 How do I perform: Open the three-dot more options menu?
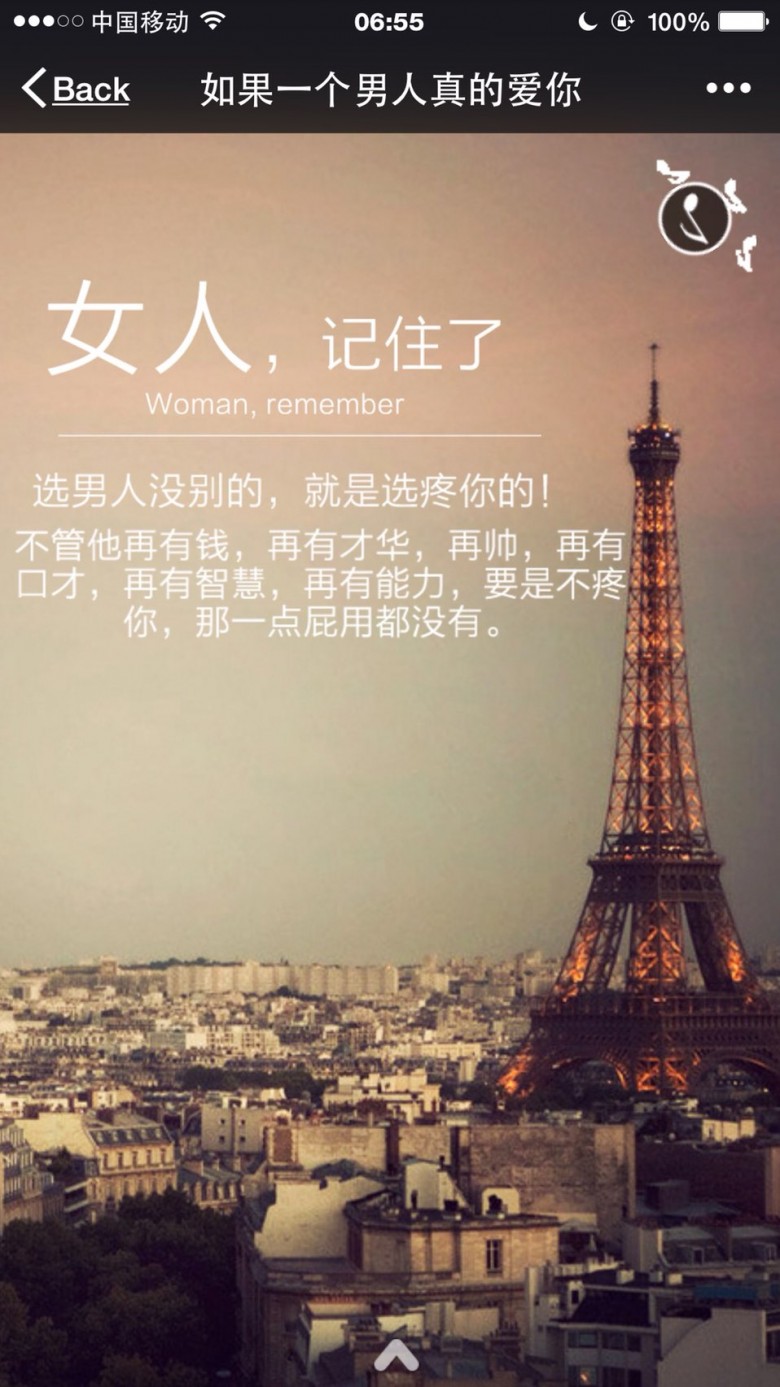click(728, 88)
